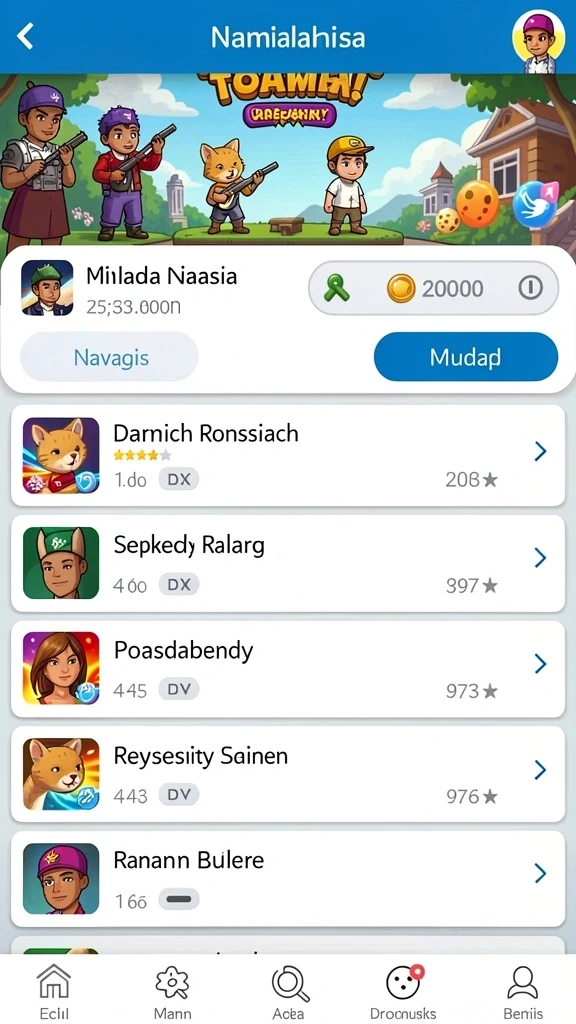Tap the blue Mudap button
576x1024 pixels.
point(466,357)
